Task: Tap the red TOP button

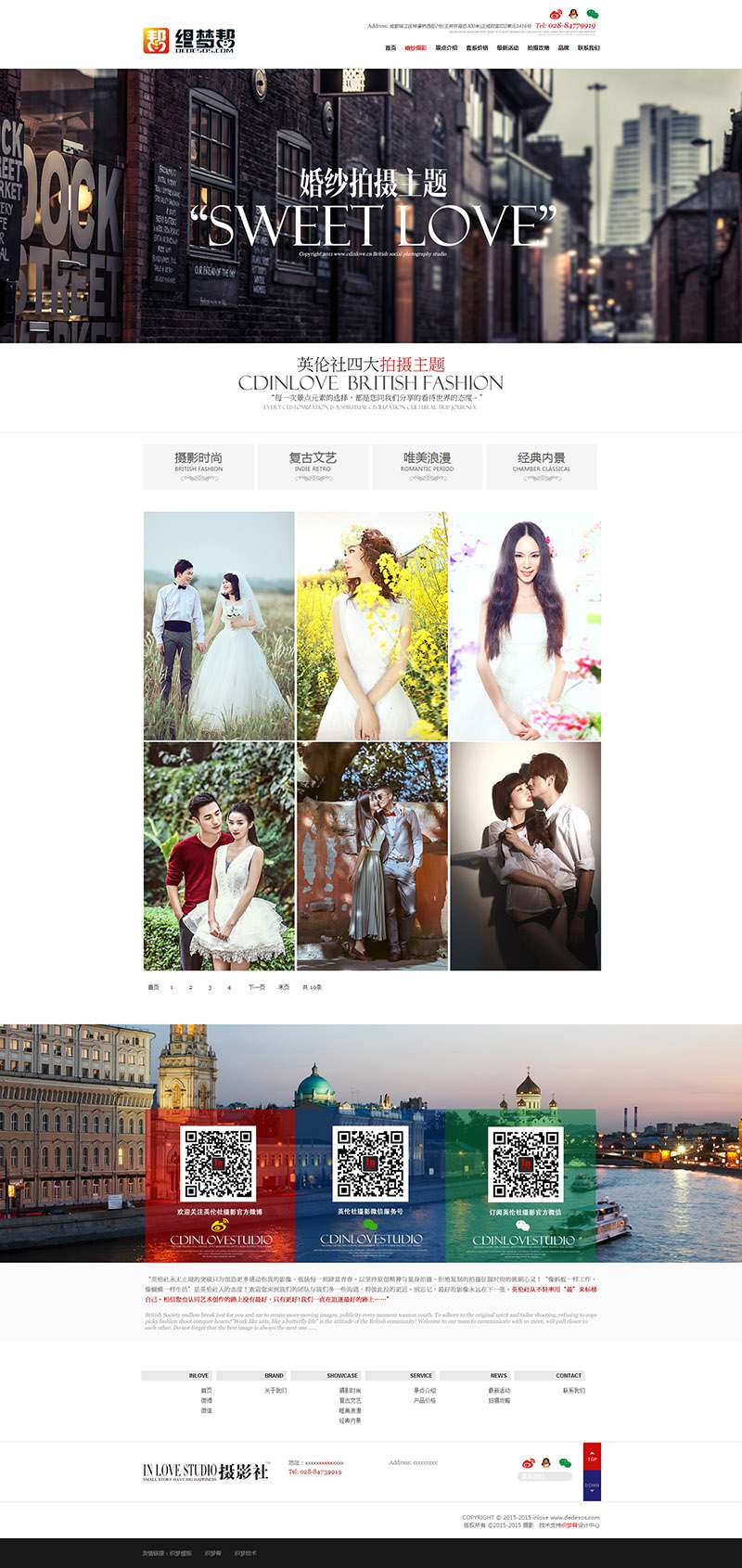Action: 592,1458
